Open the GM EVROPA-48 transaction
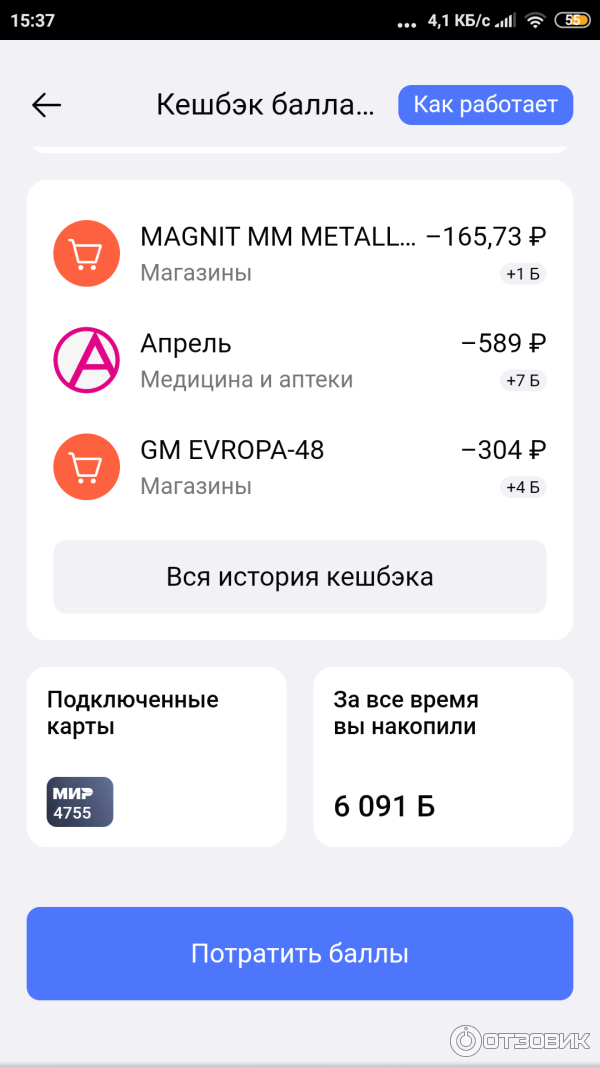Viewport: 600px width, 1067px height. 299,467
